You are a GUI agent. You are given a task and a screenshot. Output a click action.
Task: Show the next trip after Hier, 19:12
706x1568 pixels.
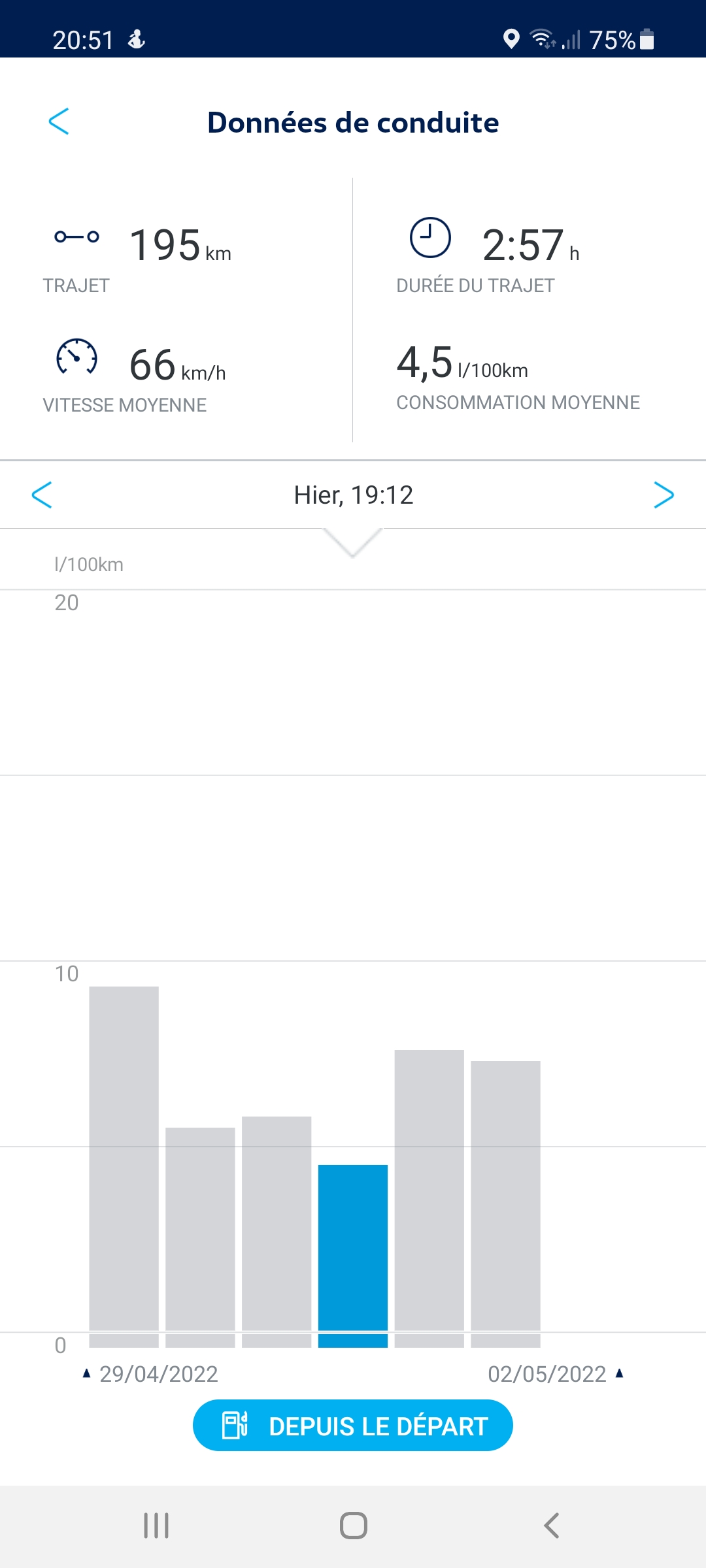pos(664,495)
